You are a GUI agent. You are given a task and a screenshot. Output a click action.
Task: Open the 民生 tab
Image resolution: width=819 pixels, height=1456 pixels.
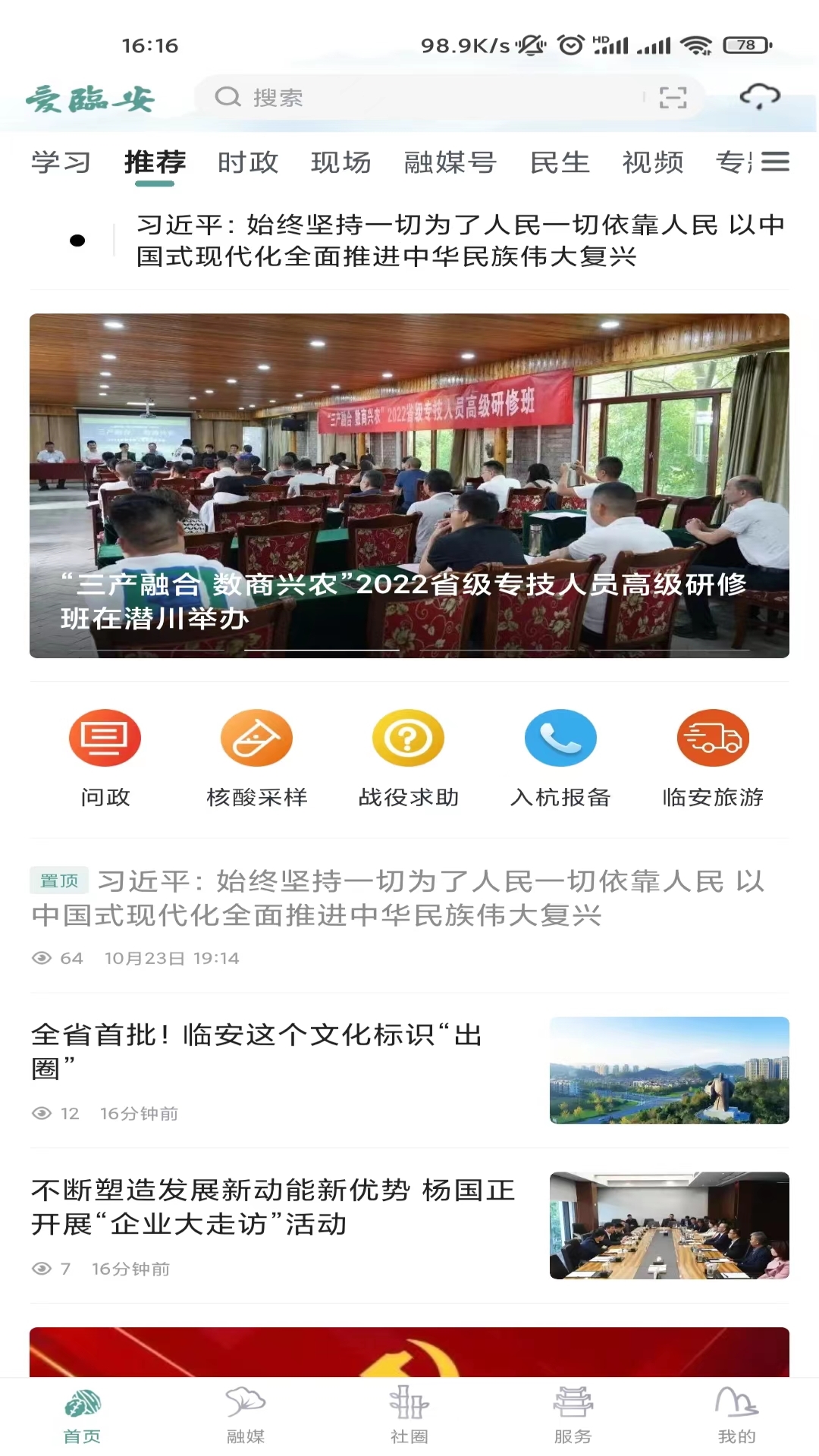coord(560,162)
